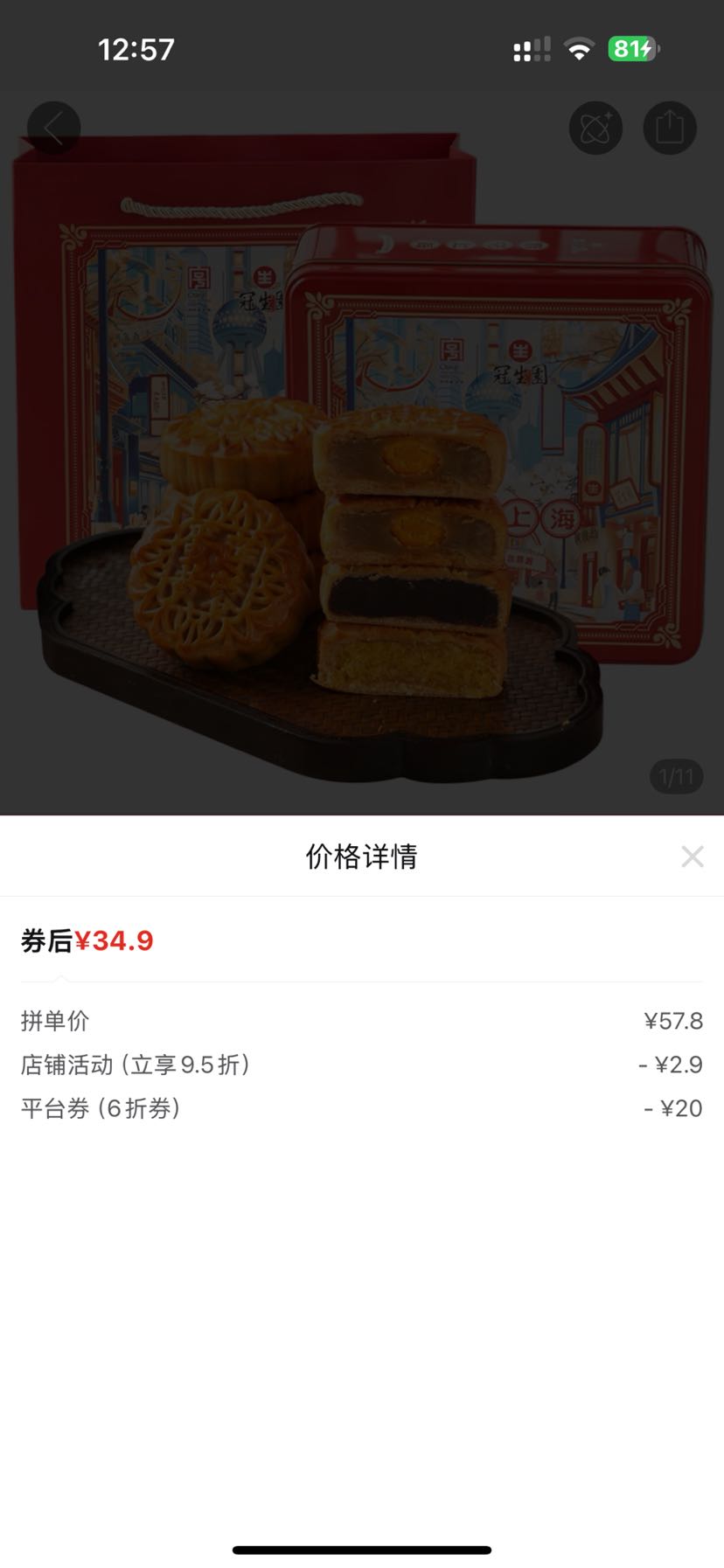Open the icon left of share
This screenshot has width=724, height=1568.
pos(595,128)
